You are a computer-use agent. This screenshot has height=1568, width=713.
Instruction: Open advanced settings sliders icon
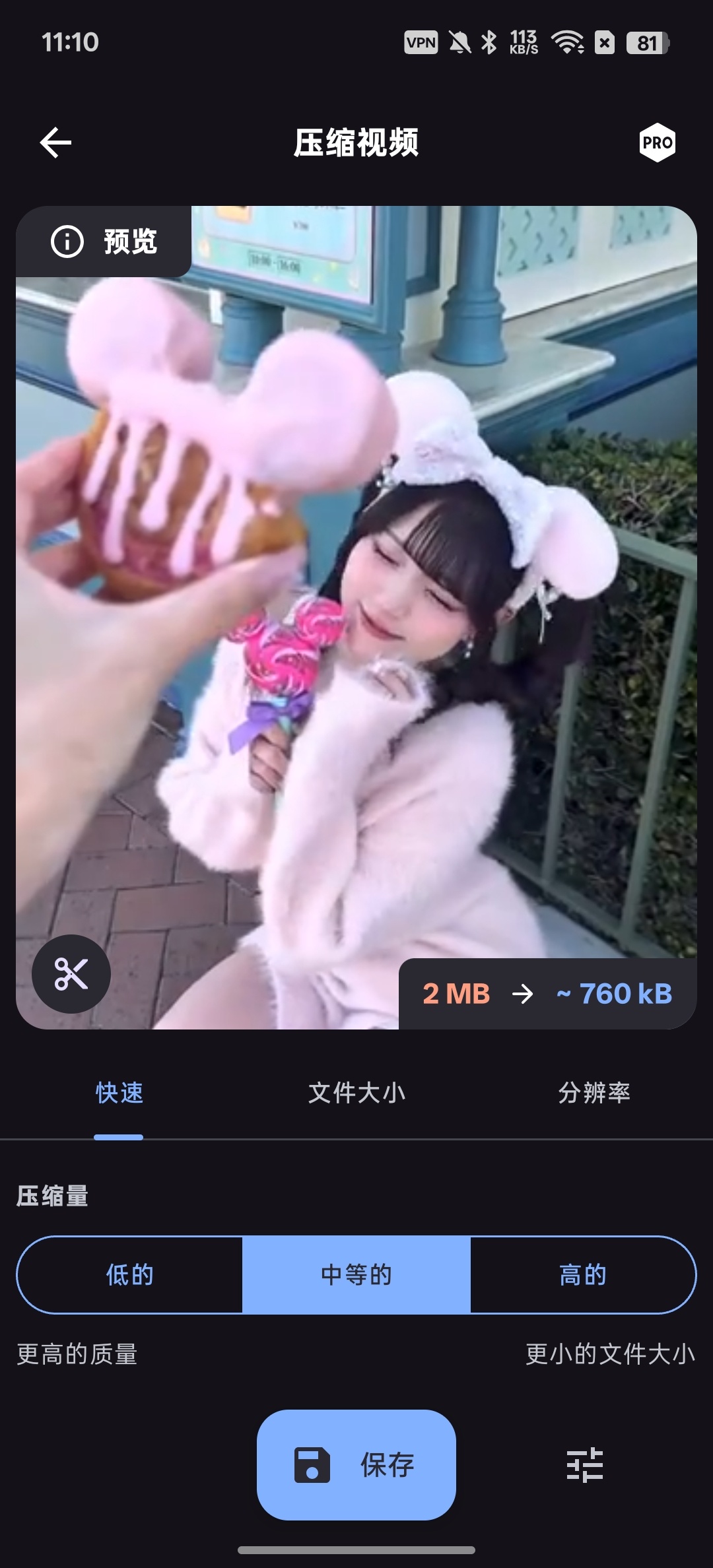pos(585,1465)
